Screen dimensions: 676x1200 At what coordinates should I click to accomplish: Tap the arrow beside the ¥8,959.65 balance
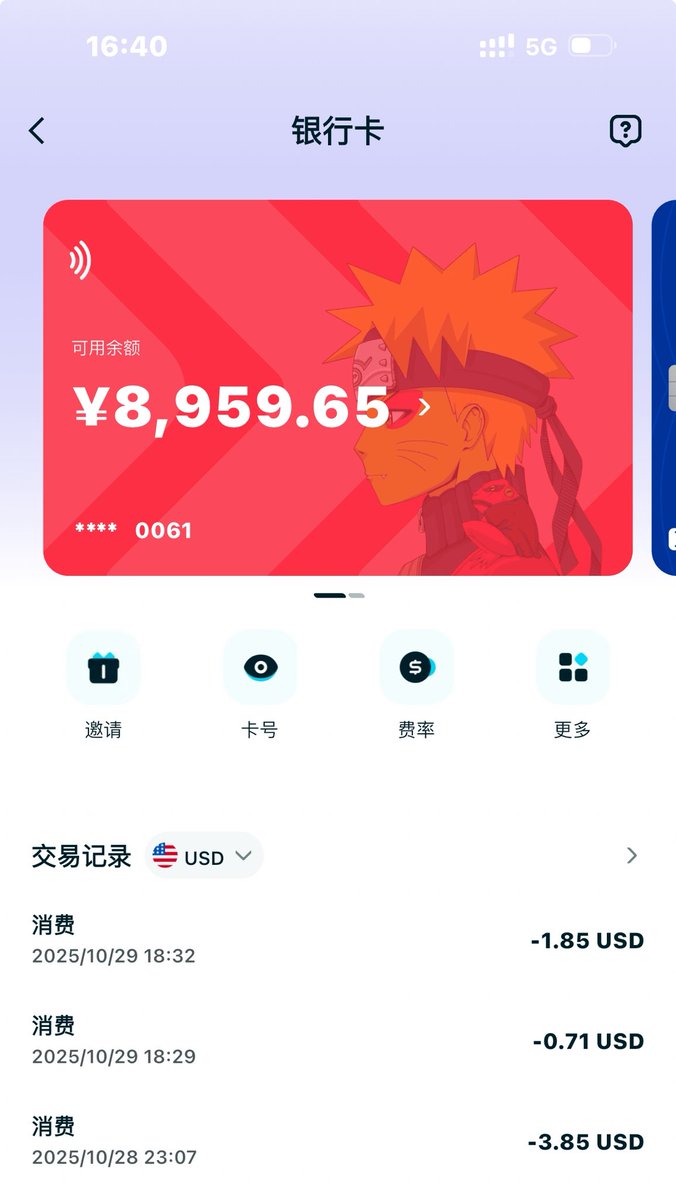[425, 407]
